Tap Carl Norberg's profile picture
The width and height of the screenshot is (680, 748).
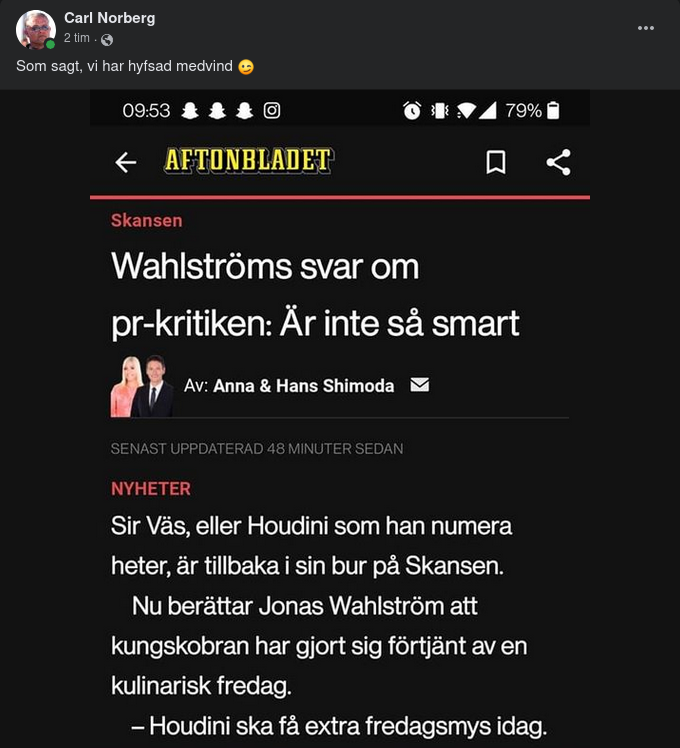(35, 29)
